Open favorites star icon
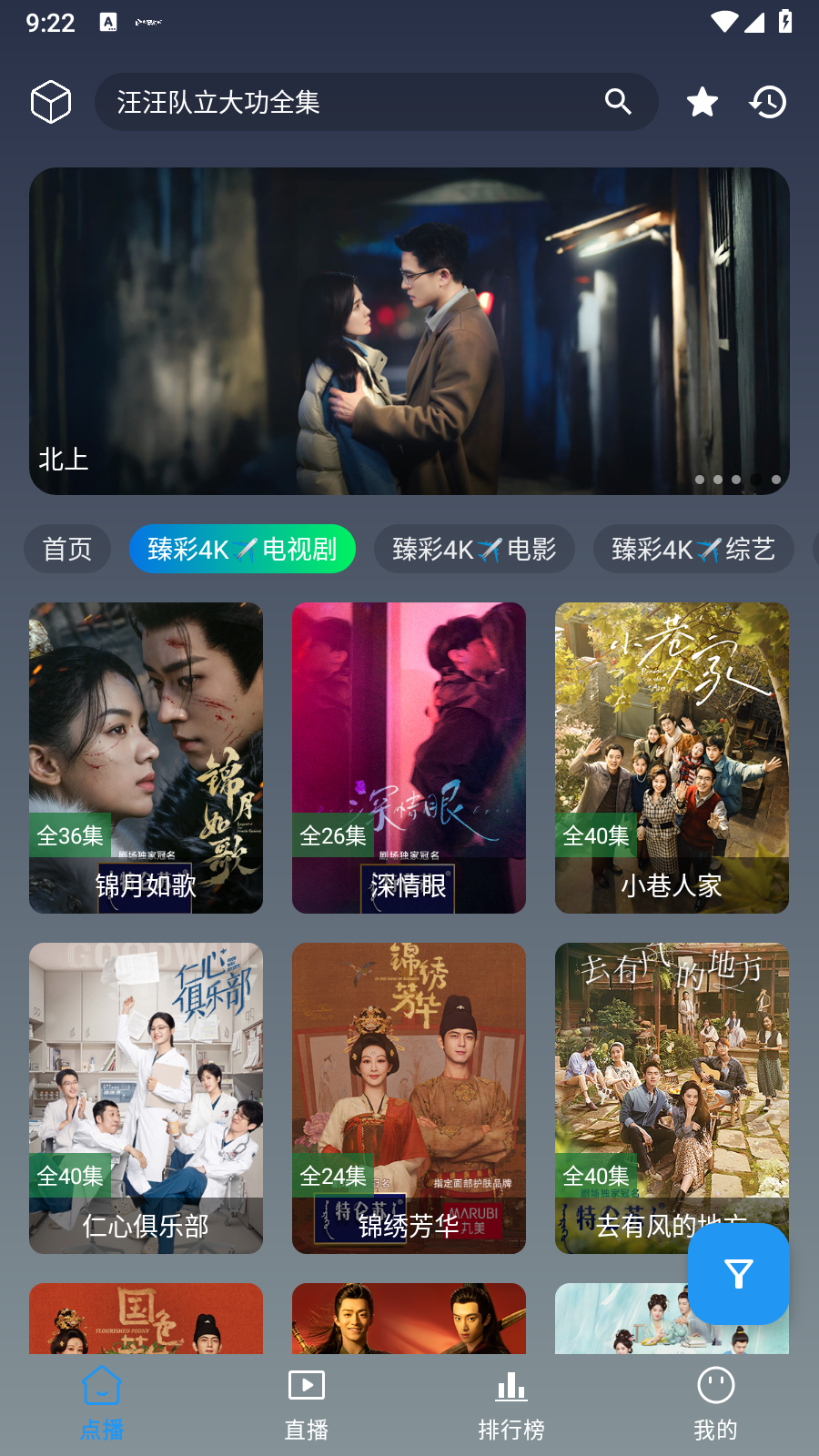The height and width of the screenshot is (1456, 819). [x=702, y=102]
